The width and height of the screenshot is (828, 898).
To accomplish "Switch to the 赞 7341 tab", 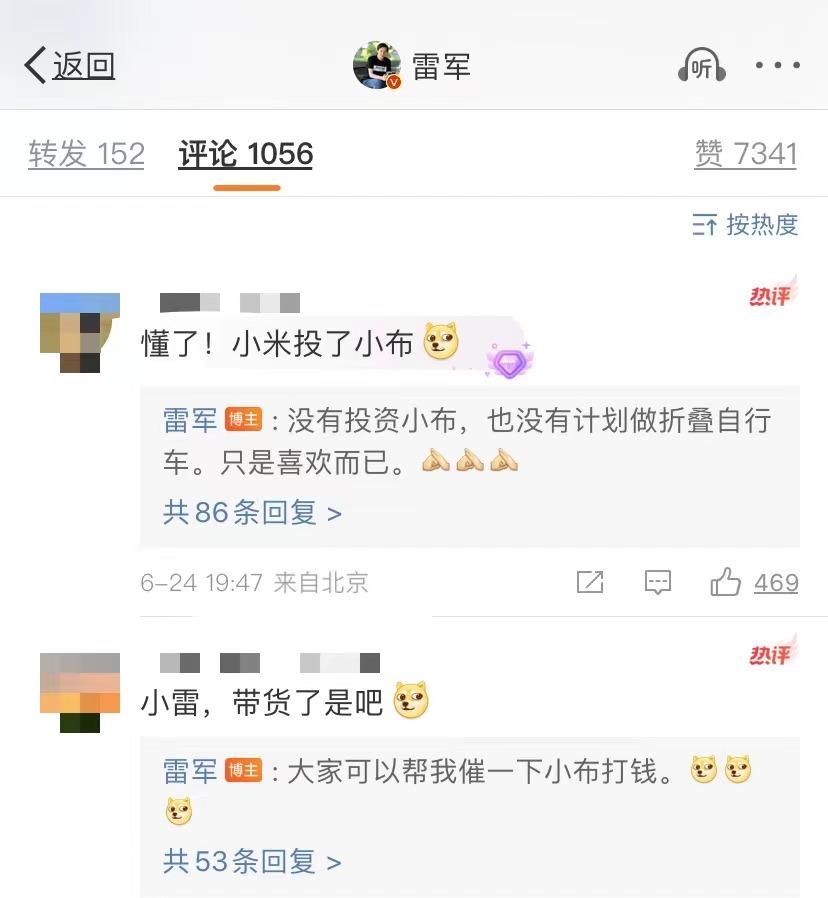I will tap(746, 154).
